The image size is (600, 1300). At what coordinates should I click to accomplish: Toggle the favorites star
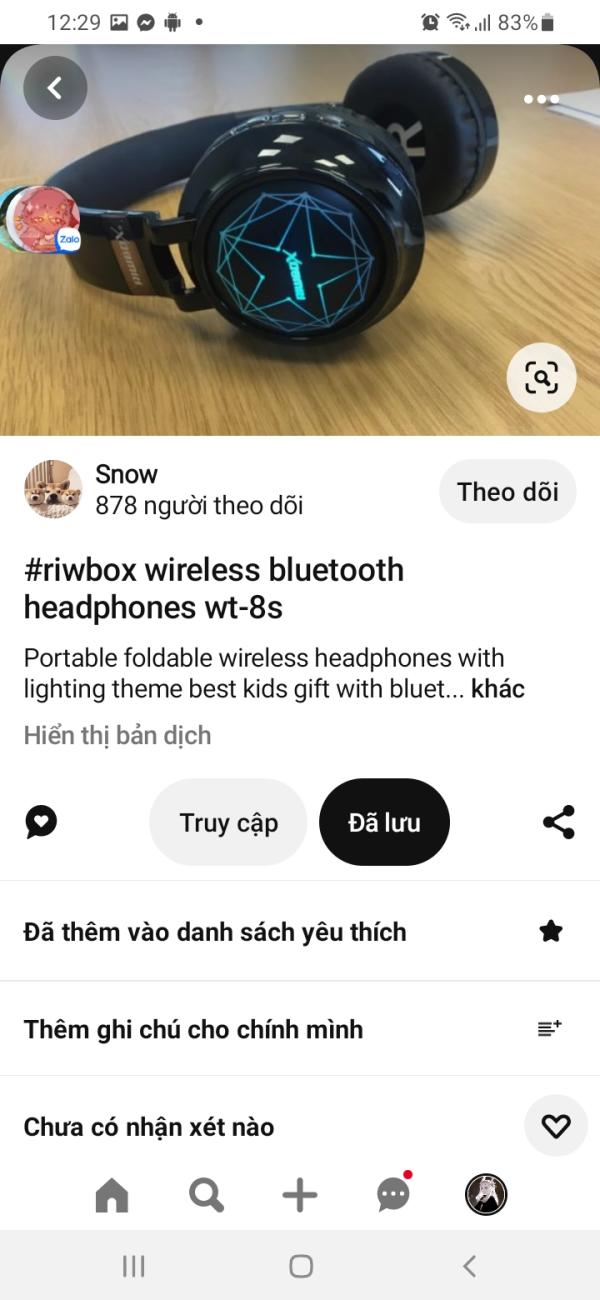tap(550, 932)
